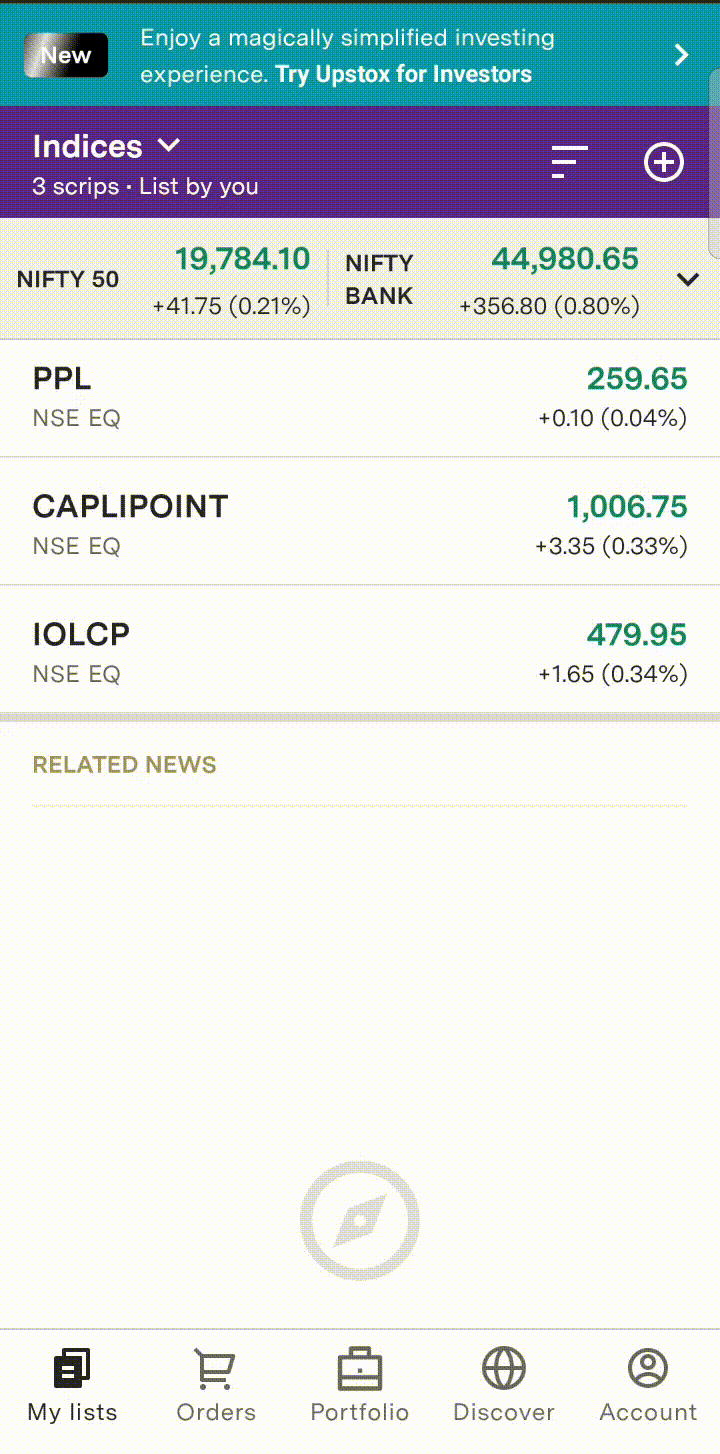Tap the New badge on the banner
The width and height of the screenshot is (720, 1454).
click(x=66, y=55)
